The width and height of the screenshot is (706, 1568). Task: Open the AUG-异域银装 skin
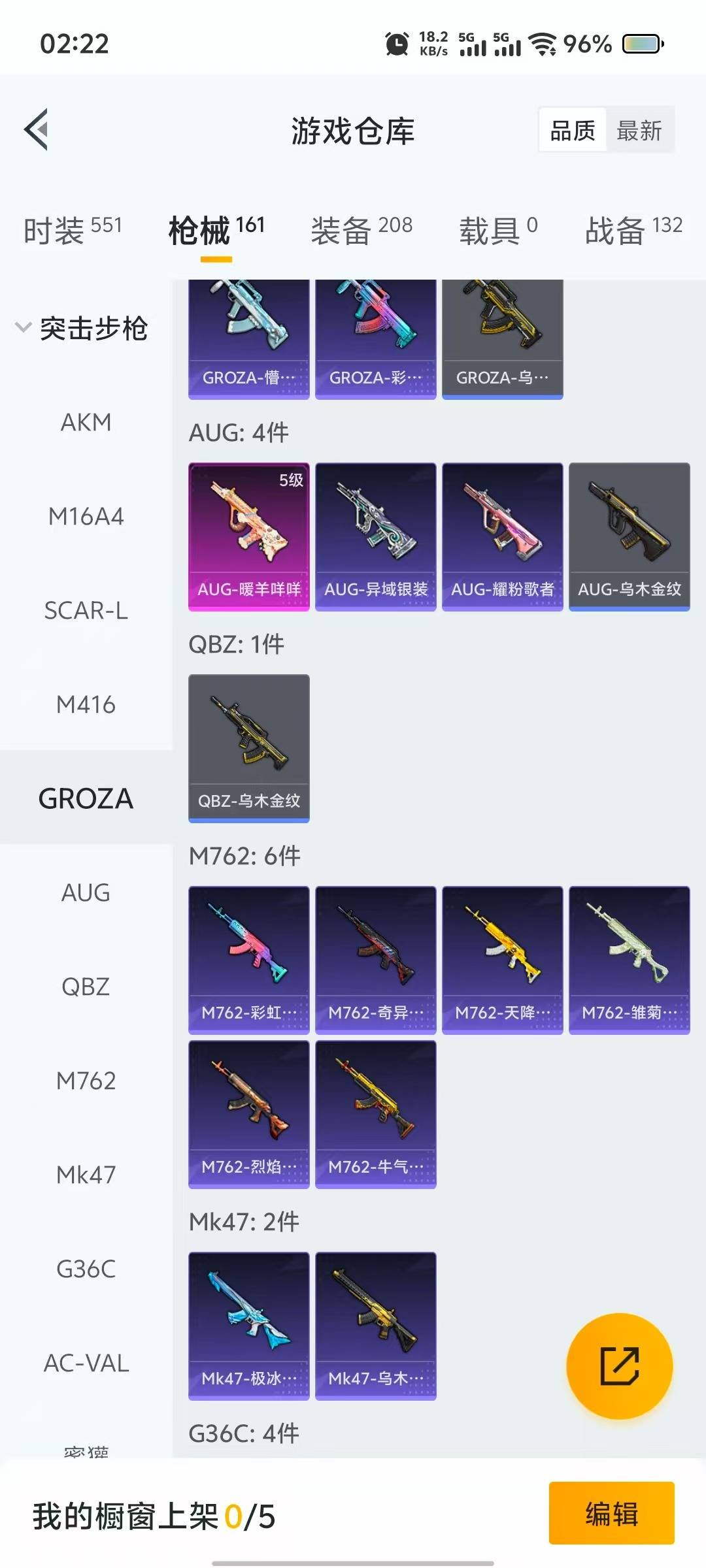pos(376,537)
